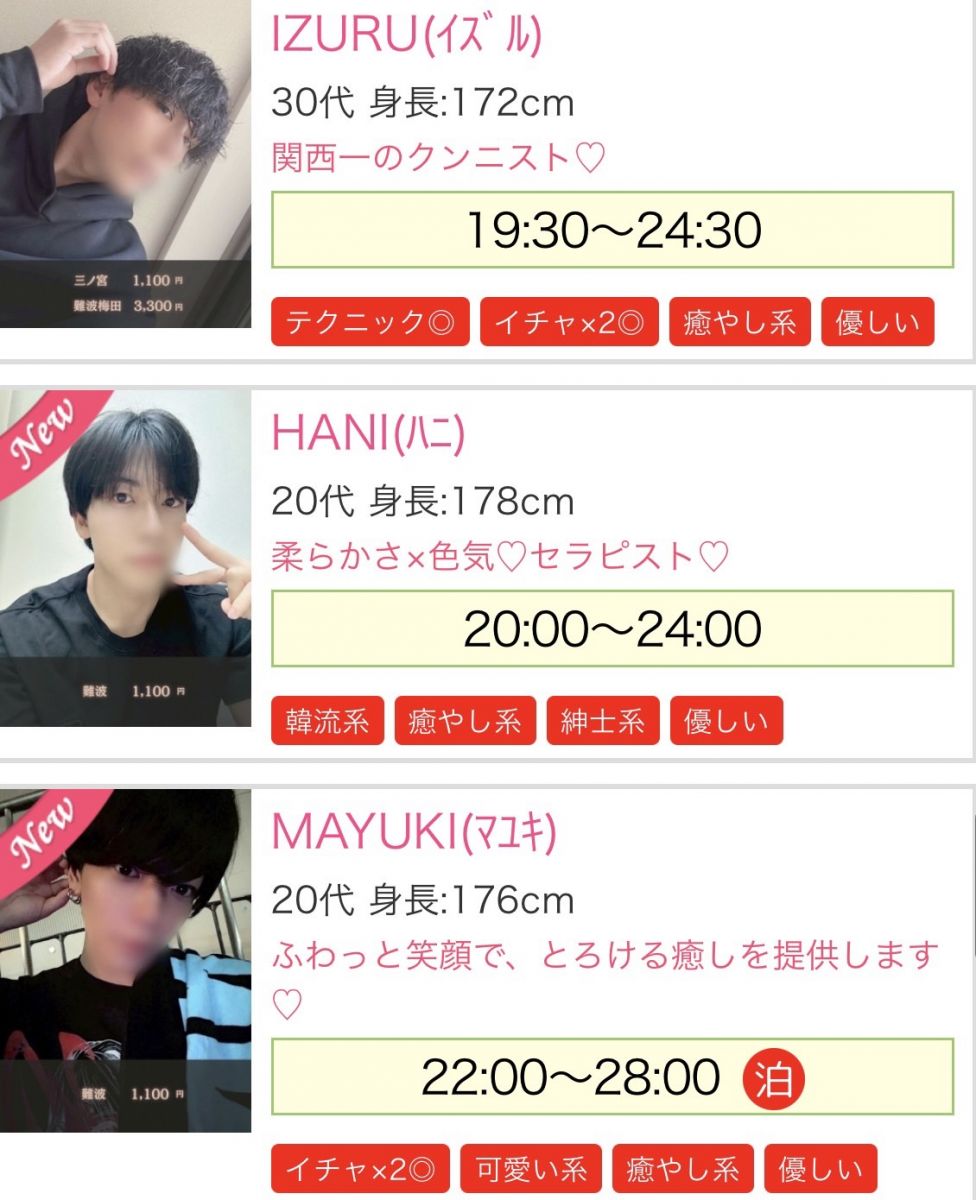View MAYUKI's profile photo
976x1200 pixels.
click(x=125, y=960)
